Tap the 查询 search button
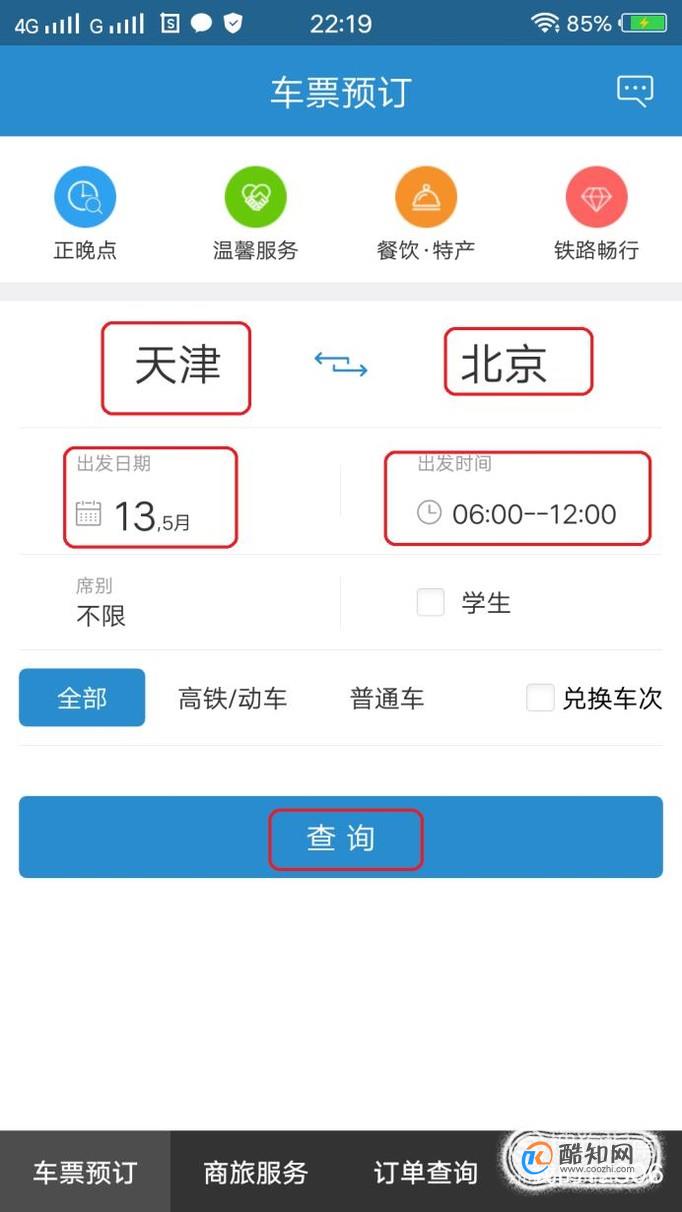The width and height of the screenshot is (682, 1212). (341, 837)
